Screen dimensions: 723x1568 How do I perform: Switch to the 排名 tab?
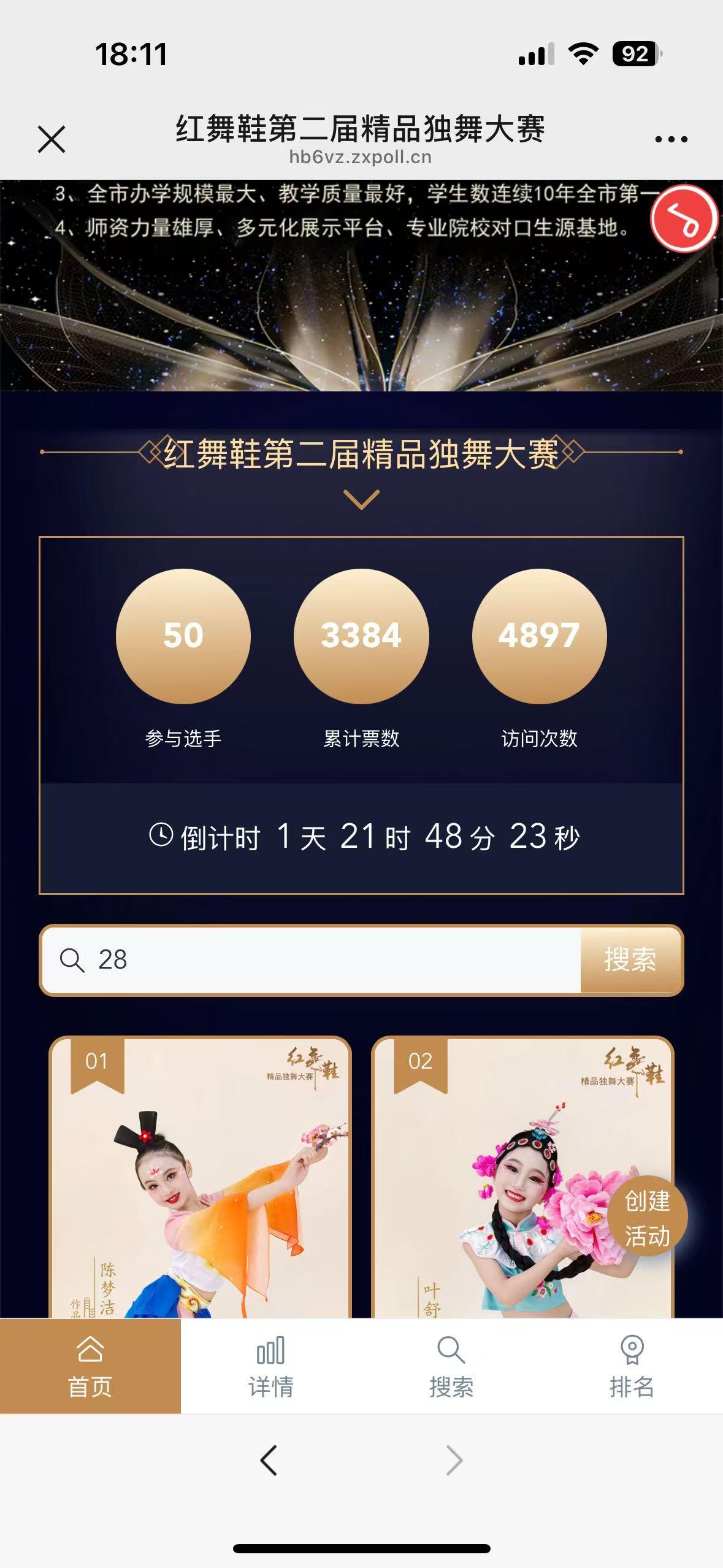(x=632, y=1366)
